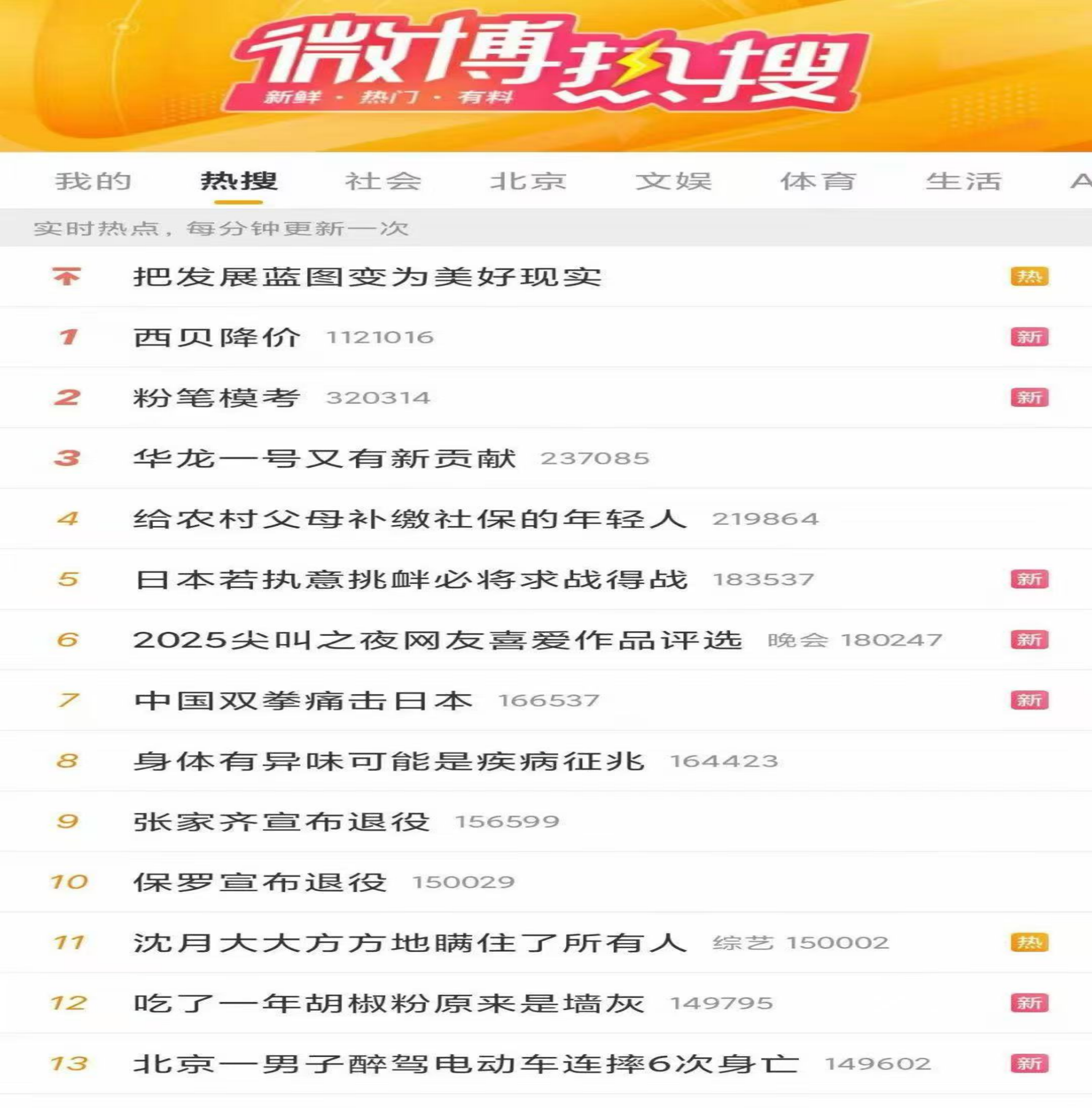Screen dimensions: 1092x1108
Task: Open the 北京 tab
Action: [528, 181]
